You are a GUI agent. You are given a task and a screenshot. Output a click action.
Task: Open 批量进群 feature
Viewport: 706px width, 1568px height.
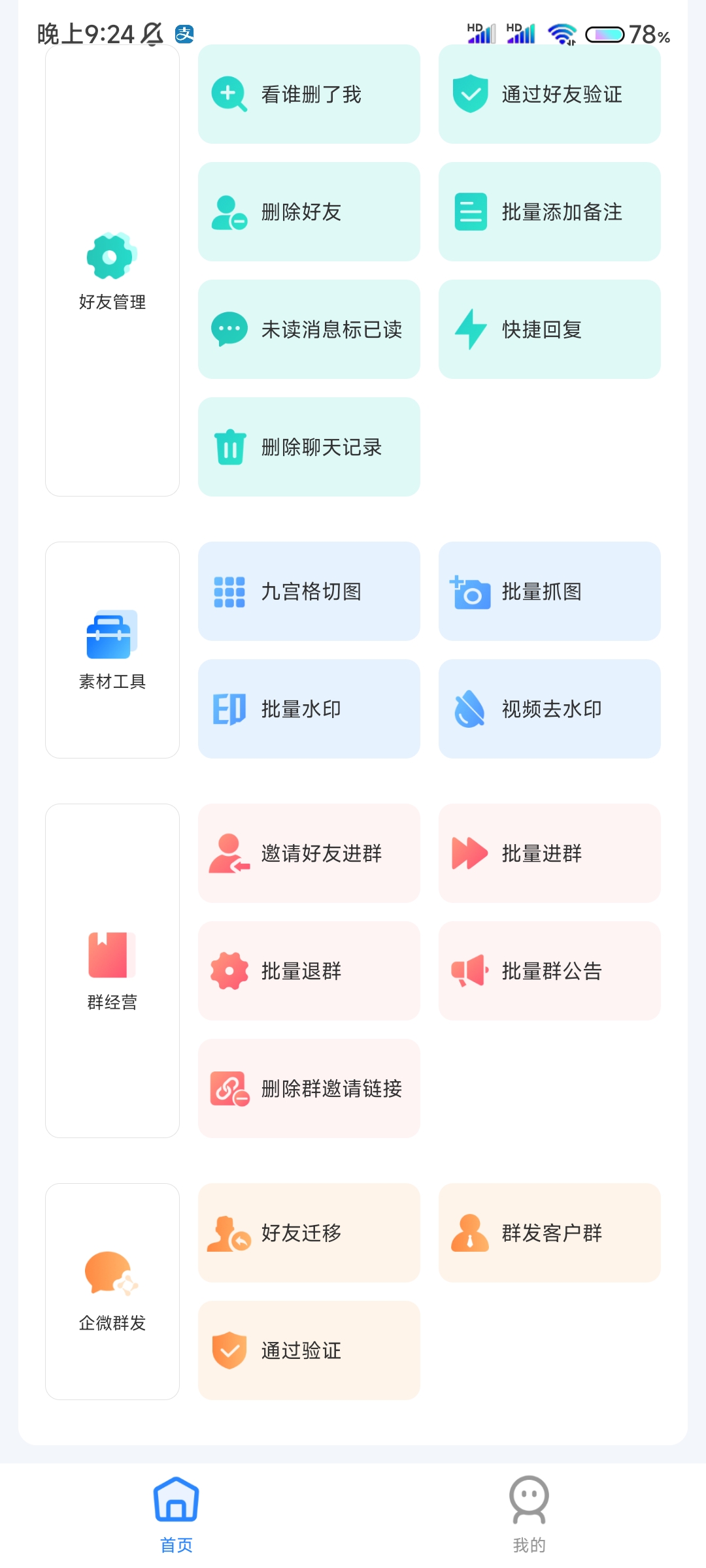[x=549, y=853]
